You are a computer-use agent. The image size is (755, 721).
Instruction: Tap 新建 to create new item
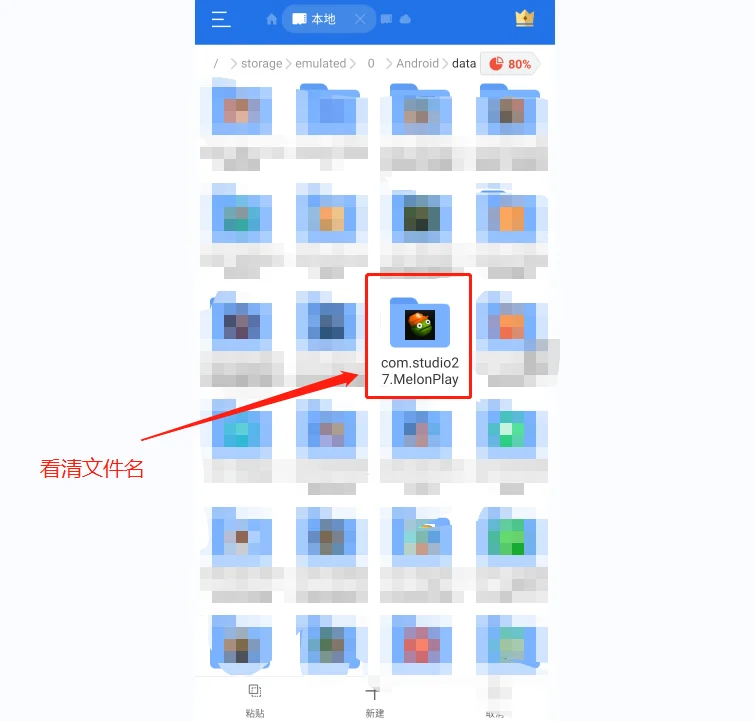(x=374, y=700)
